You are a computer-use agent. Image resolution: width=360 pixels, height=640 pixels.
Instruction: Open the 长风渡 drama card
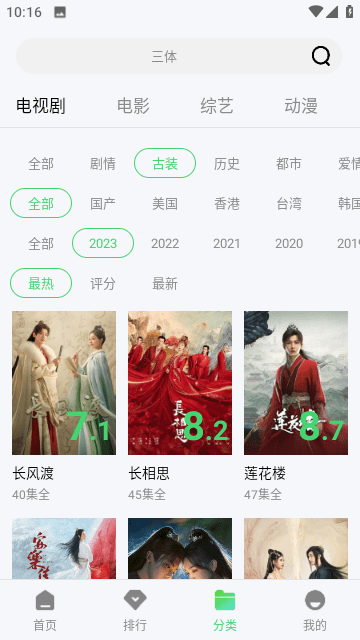click(x=64, y=406)
